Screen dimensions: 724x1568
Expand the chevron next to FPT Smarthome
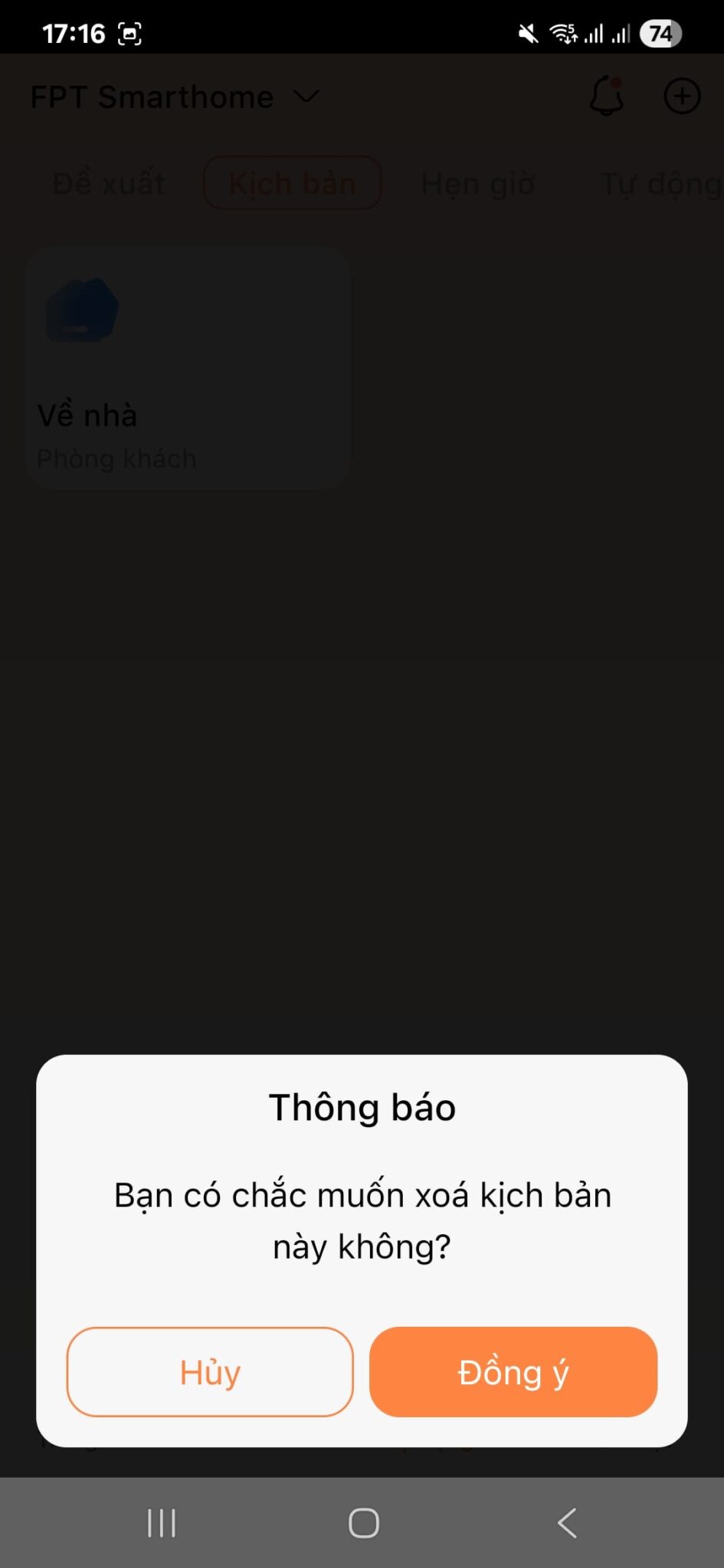tap(305, 96)
